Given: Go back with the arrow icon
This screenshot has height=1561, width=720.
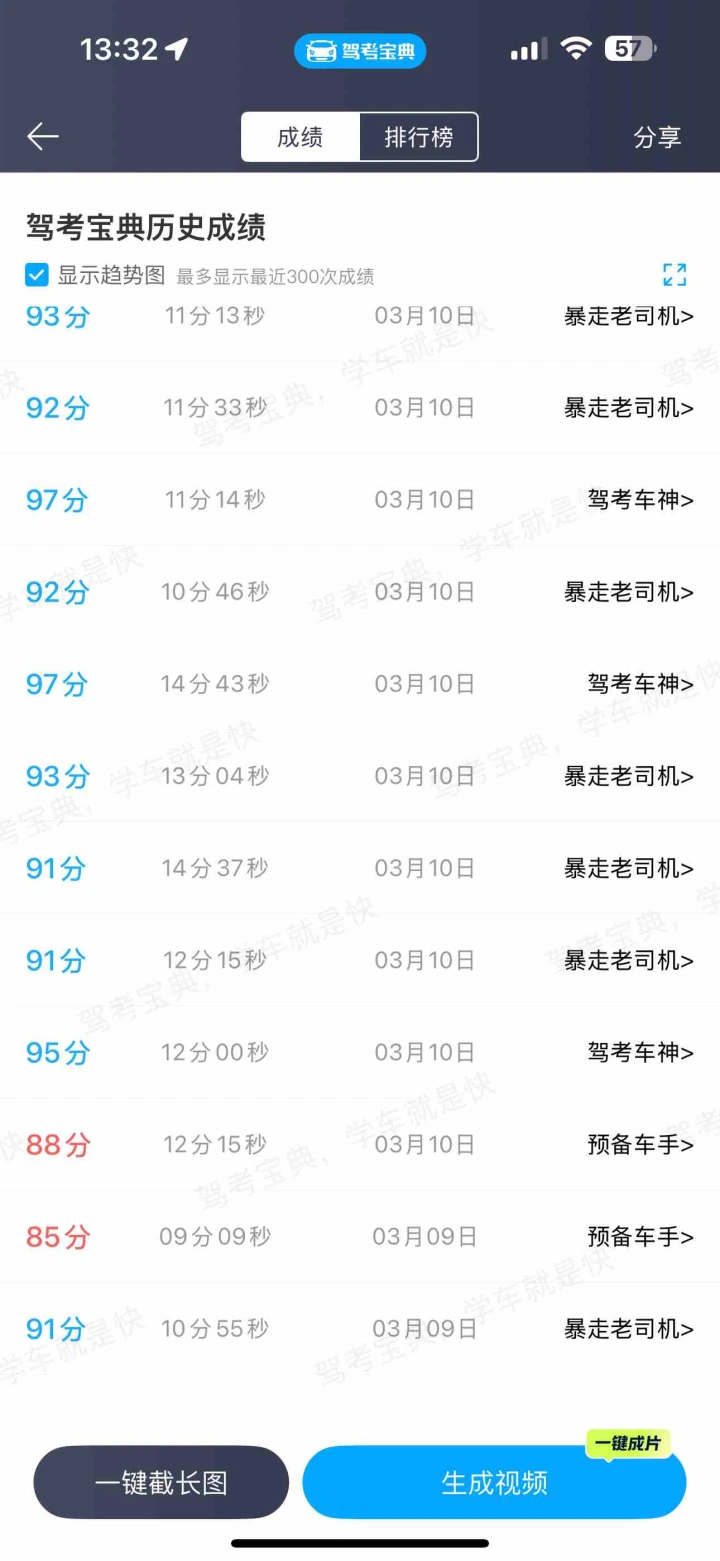Looking at the screenshot, I should 43,137.
